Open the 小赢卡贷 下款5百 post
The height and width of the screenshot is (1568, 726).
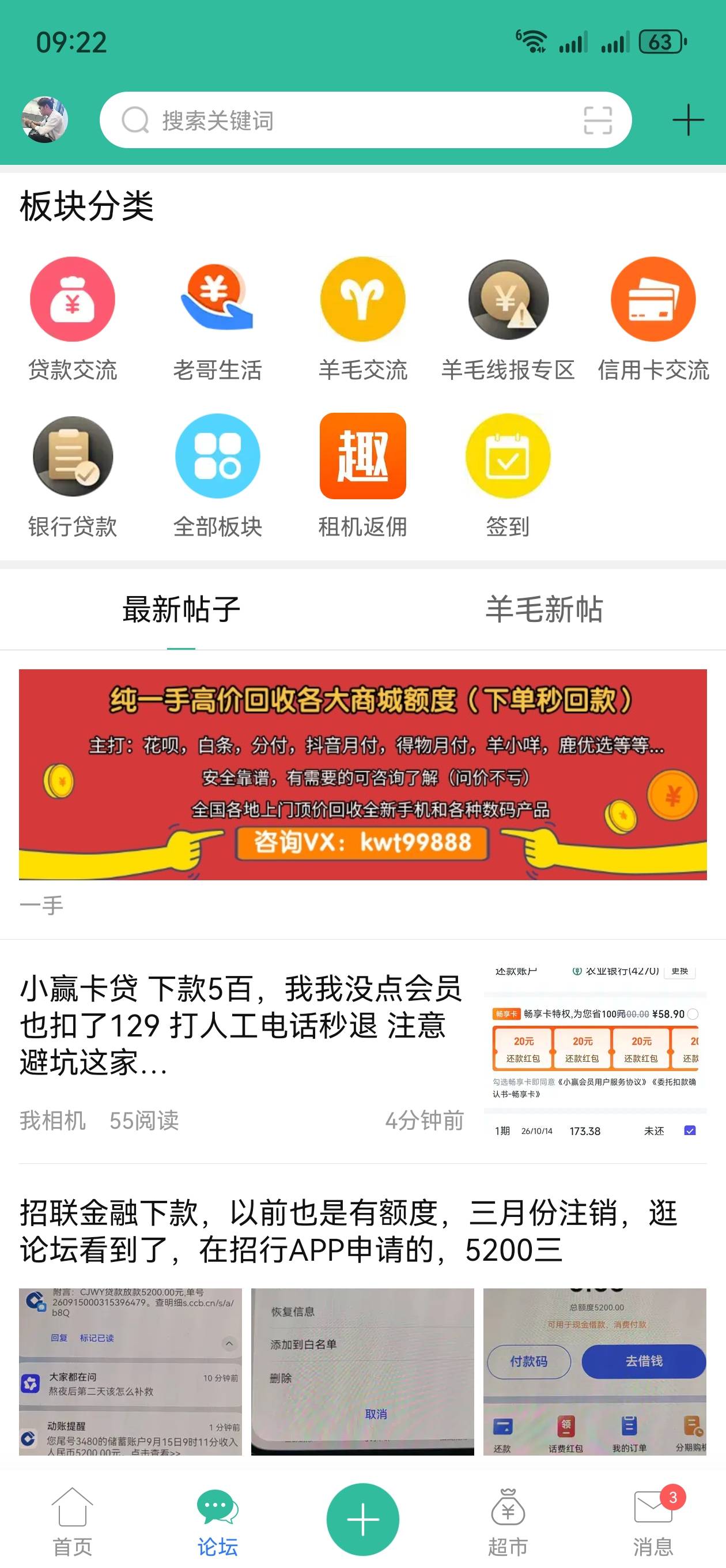362,1052
